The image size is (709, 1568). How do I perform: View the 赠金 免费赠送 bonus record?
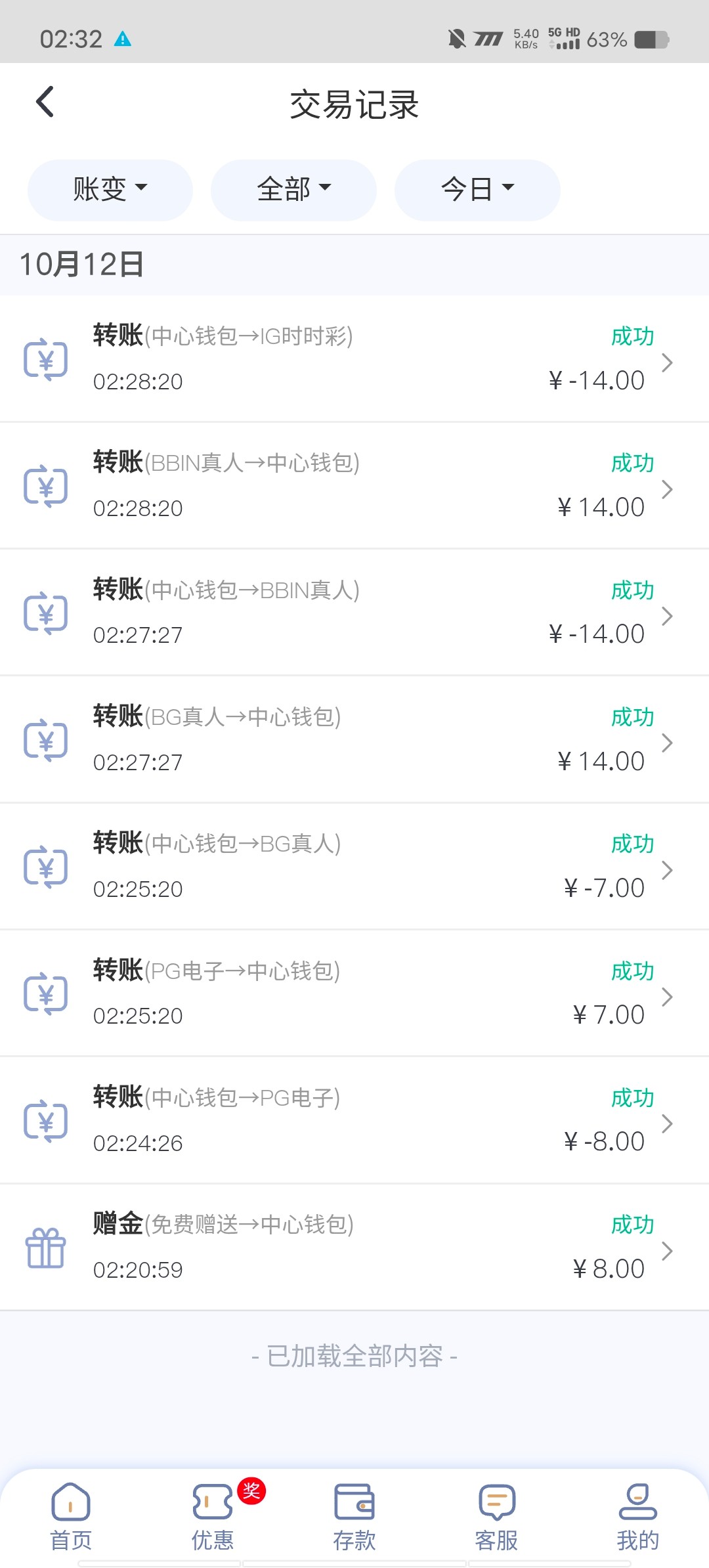click(x=354, y=1247)
